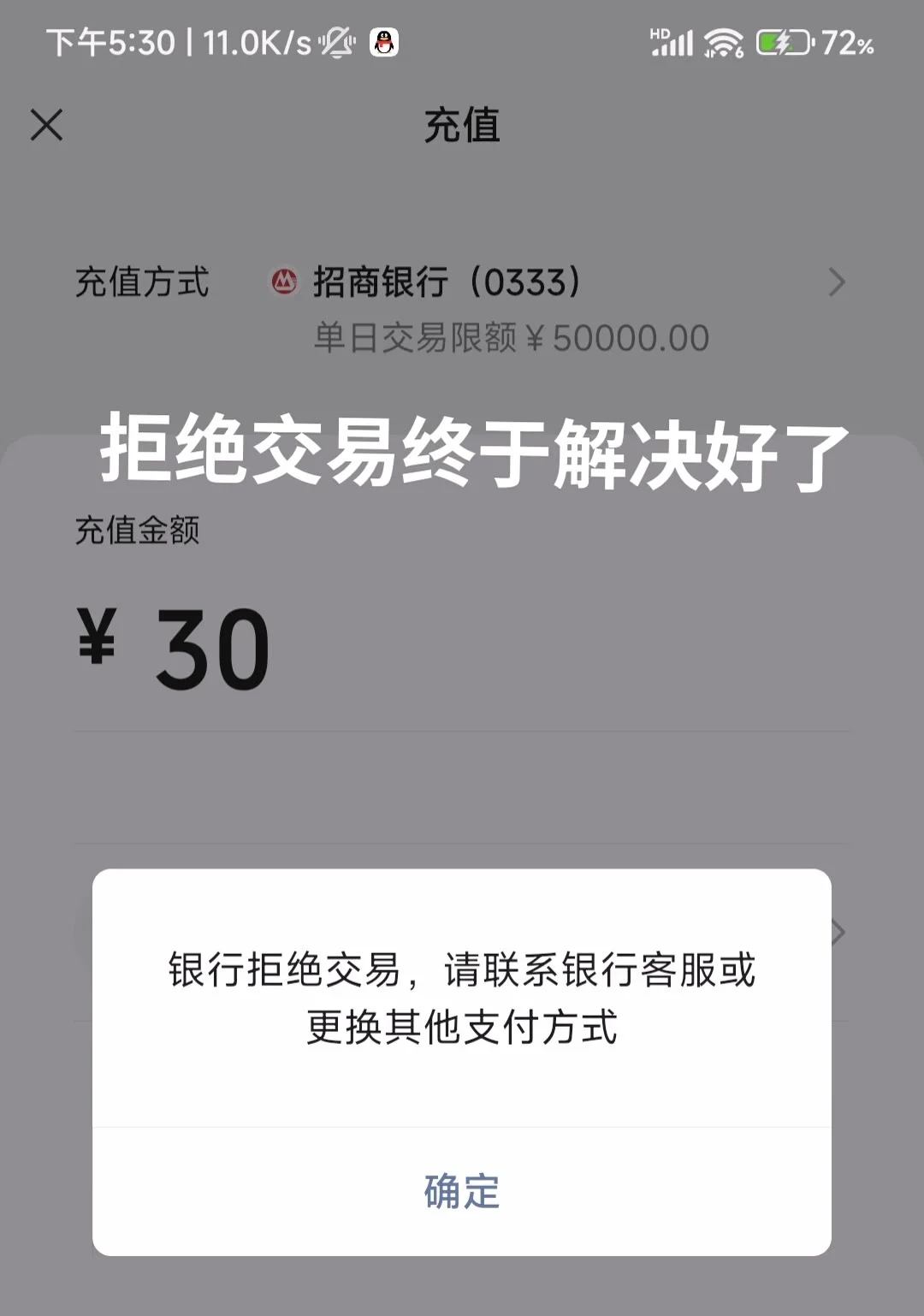This screenshot has height=1316, width=924.
Task: Tap the 充值 title at the top
Action: pos(462,124)
